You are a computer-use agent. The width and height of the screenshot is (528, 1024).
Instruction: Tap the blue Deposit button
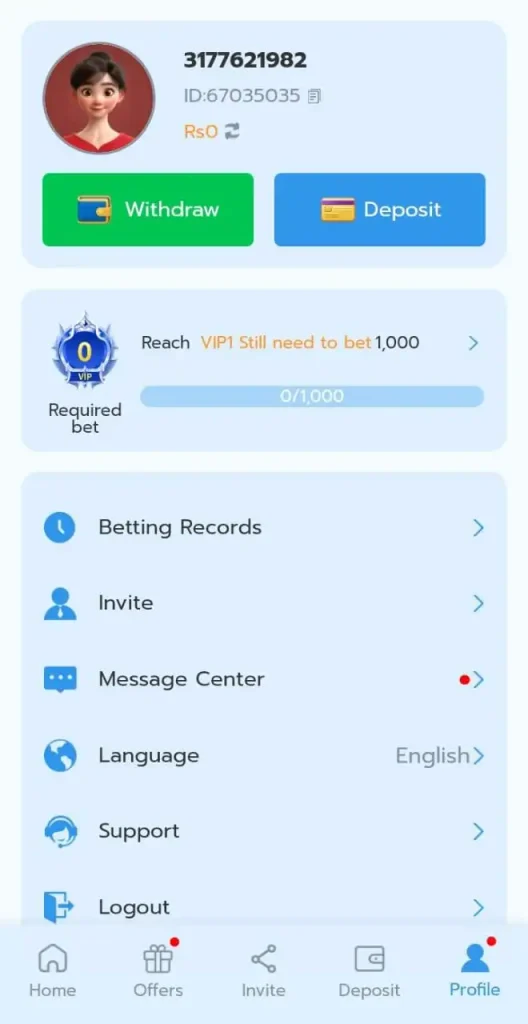pos(380,210)
